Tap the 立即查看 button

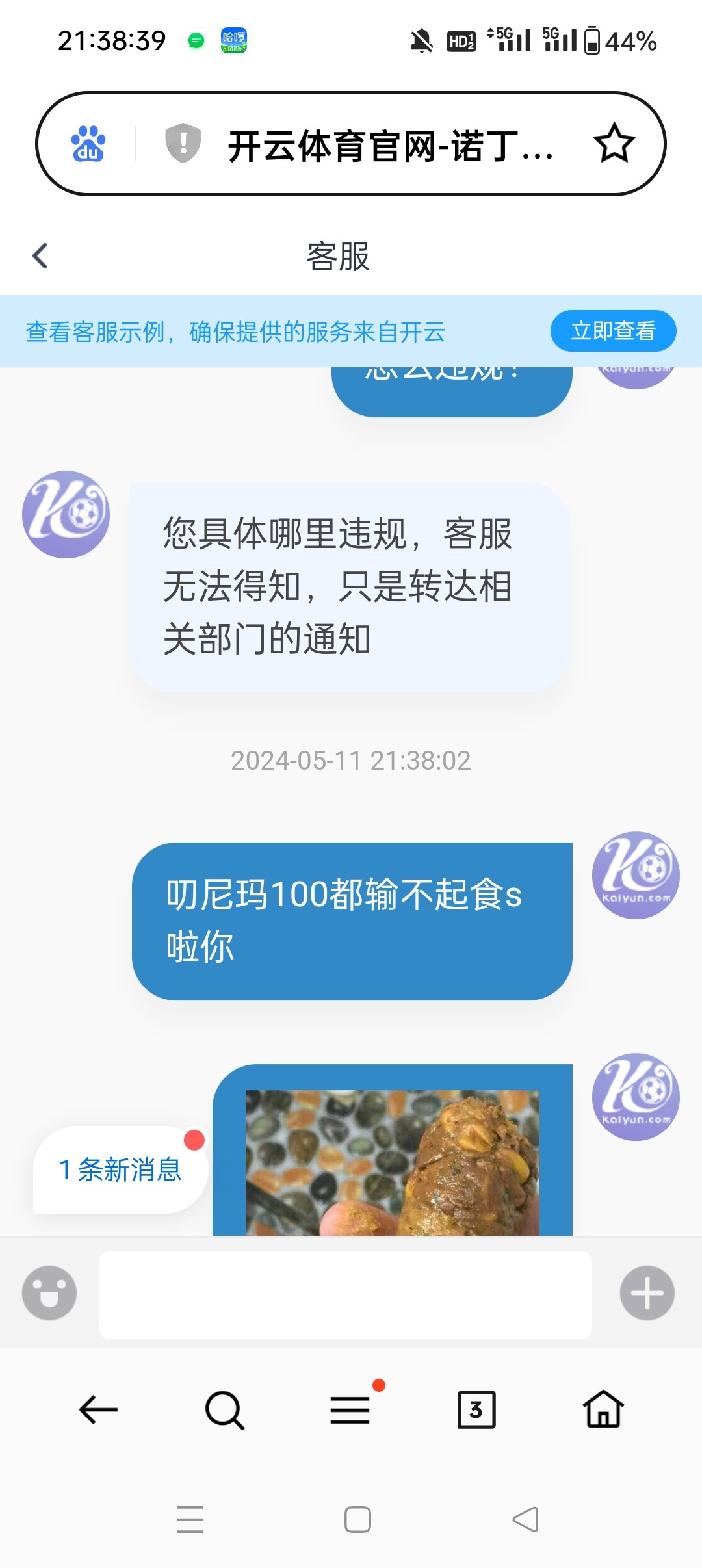point(613,331)
